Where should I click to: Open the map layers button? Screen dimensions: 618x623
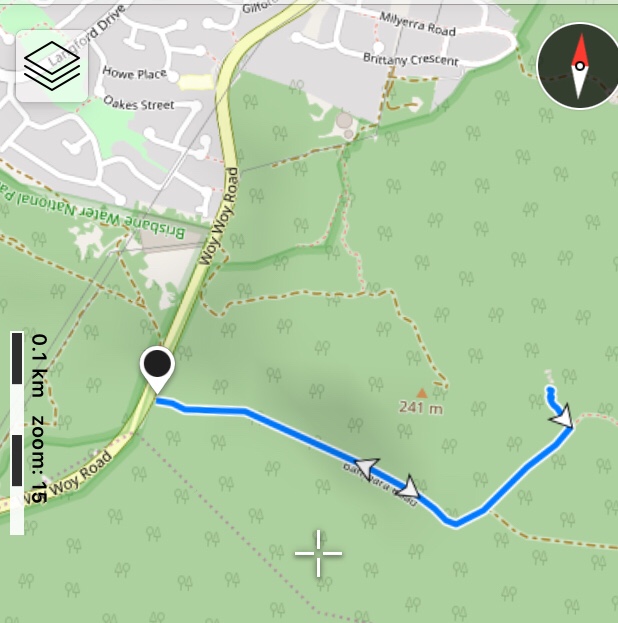coord(51,66)
